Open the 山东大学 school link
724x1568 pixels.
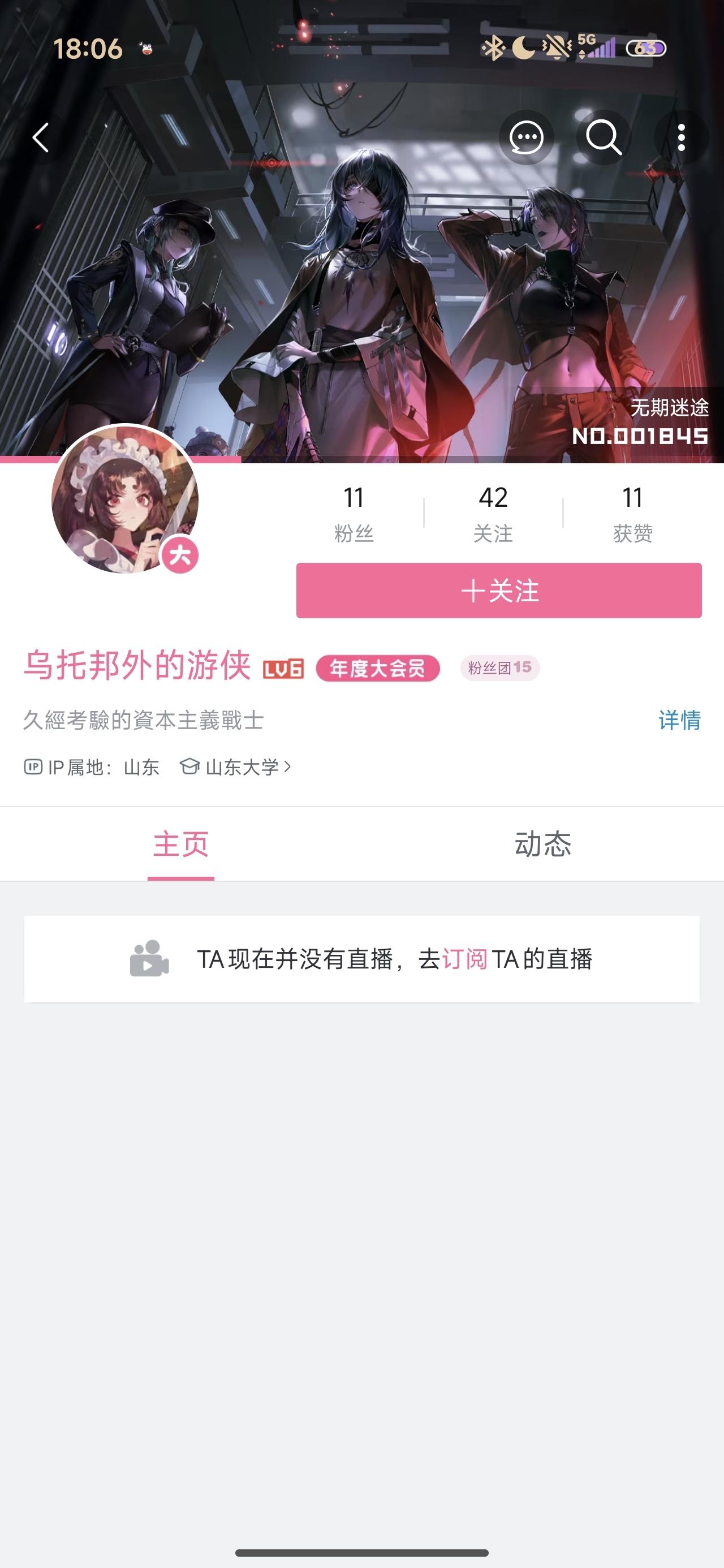[x=242, y=767]
